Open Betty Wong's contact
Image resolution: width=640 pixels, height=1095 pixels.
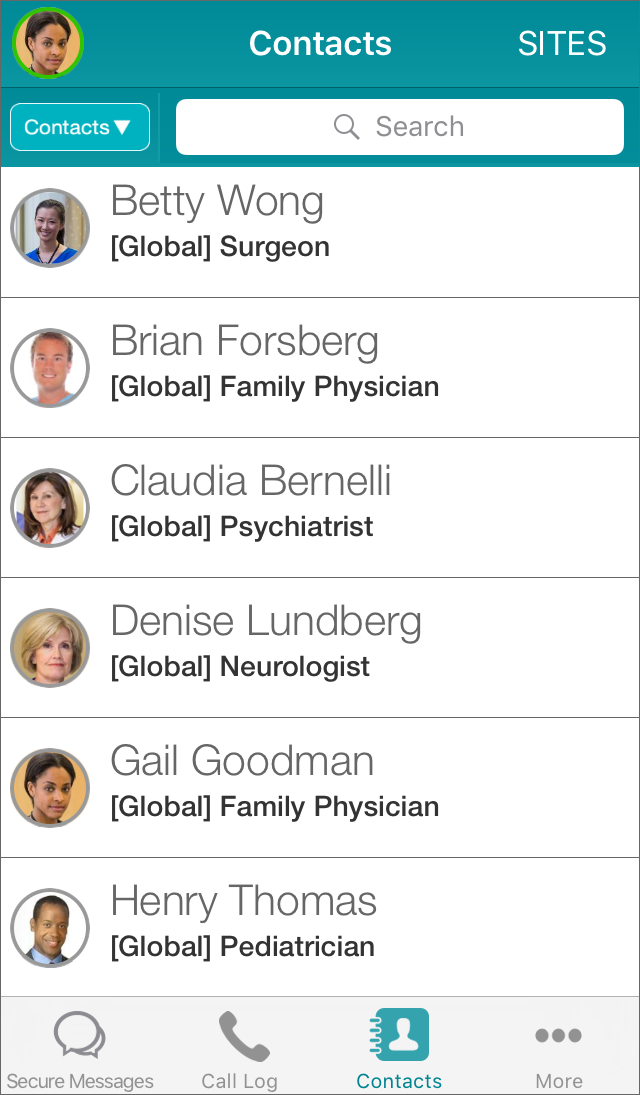320,228
